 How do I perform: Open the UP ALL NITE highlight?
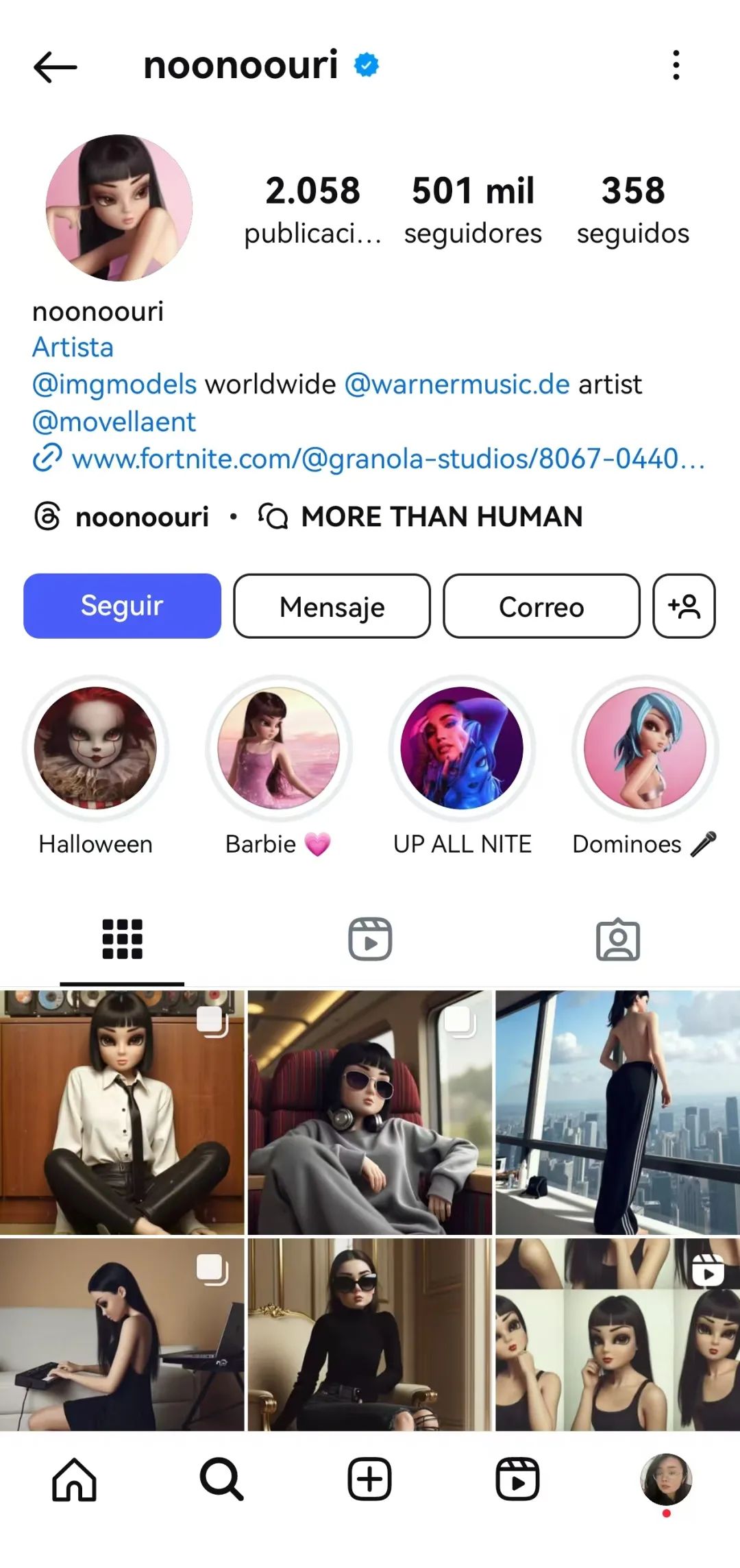pos(462,748)
